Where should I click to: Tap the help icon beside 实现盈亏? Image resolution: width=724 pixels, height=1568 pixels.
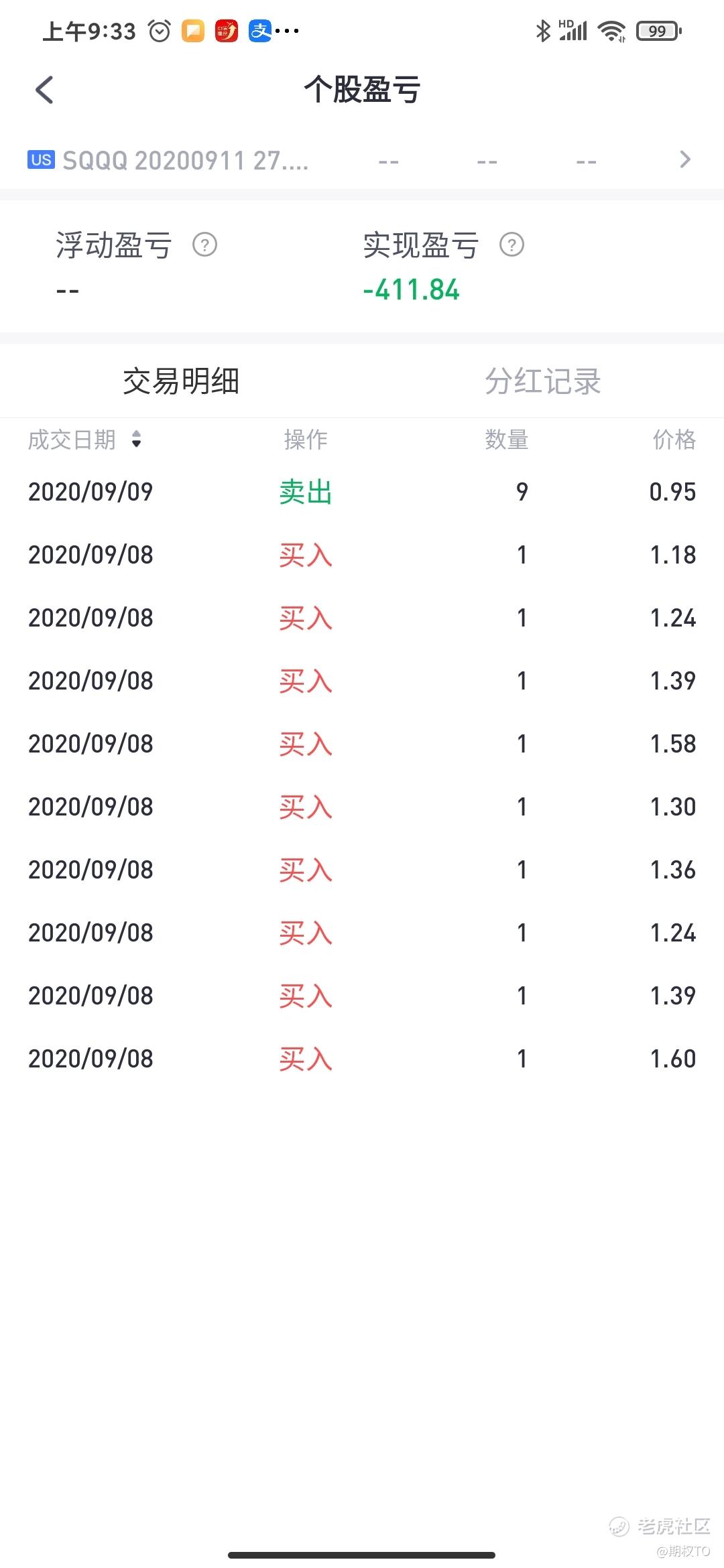coord(511,245)
